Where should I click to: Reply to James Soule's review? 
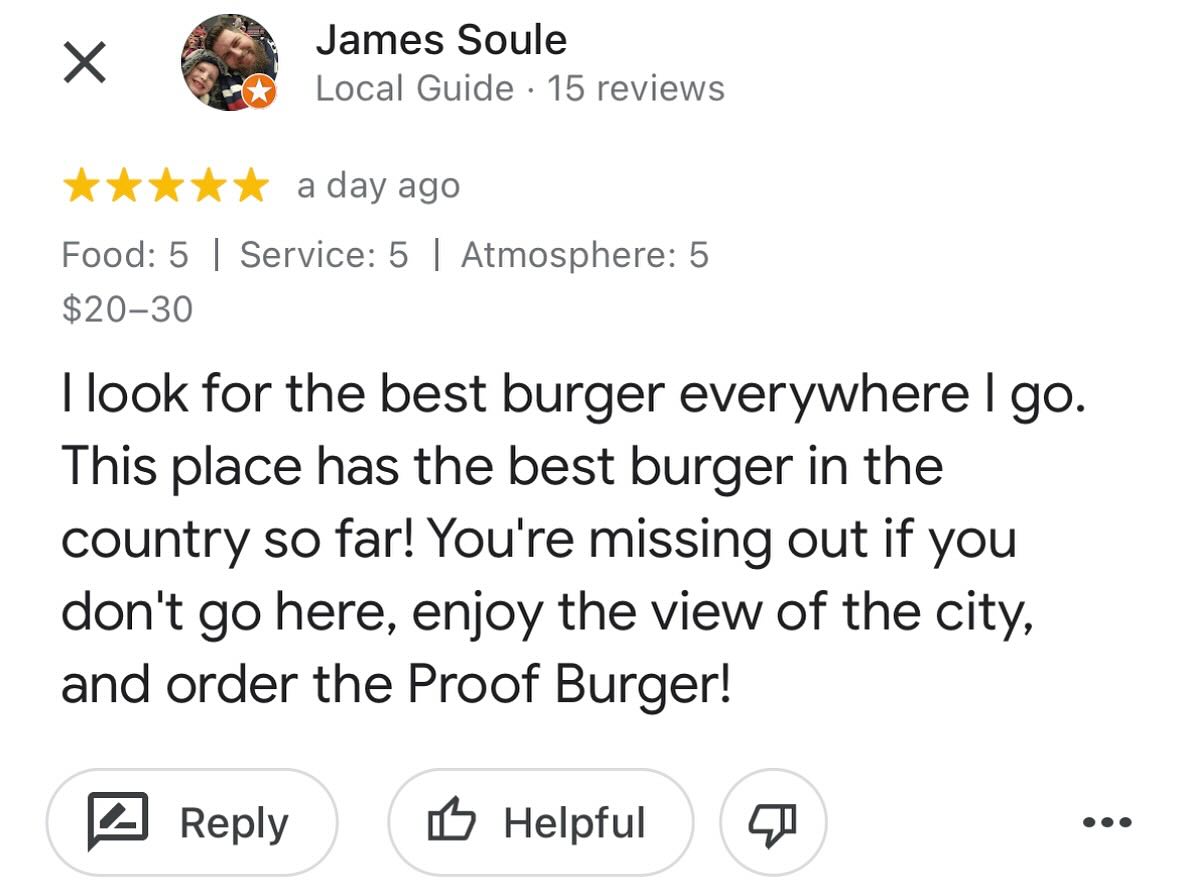[192, 822]
